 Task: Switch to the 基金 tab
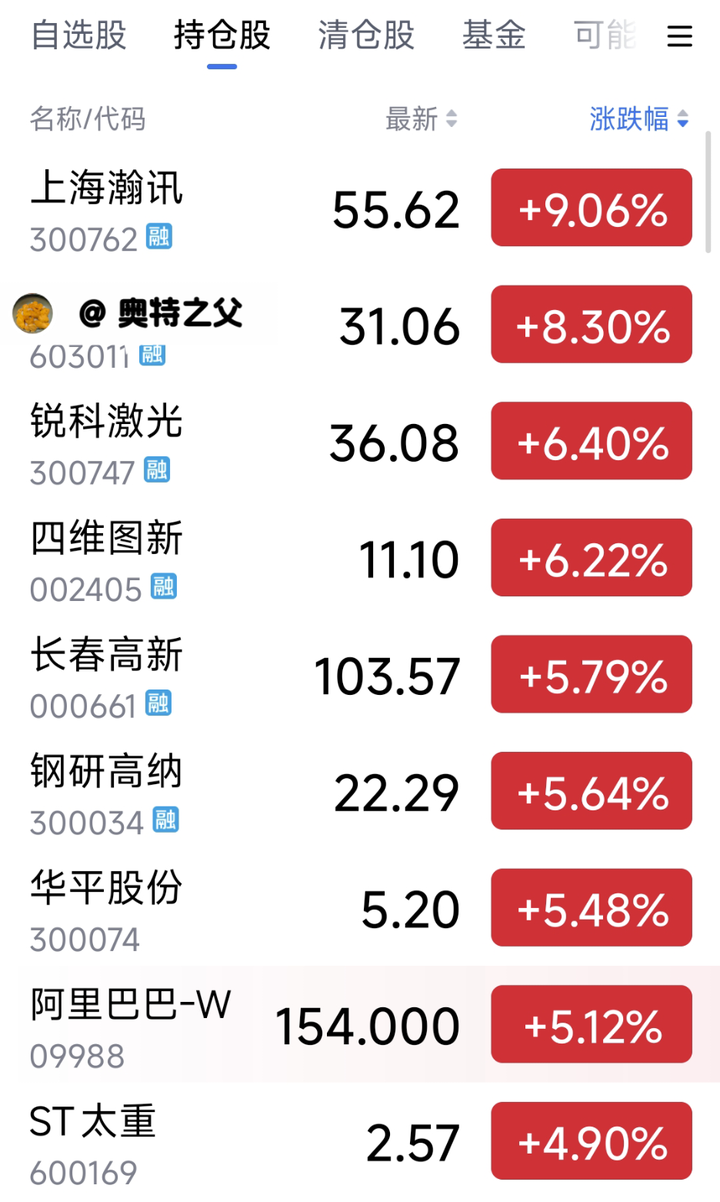pos(494,36)
